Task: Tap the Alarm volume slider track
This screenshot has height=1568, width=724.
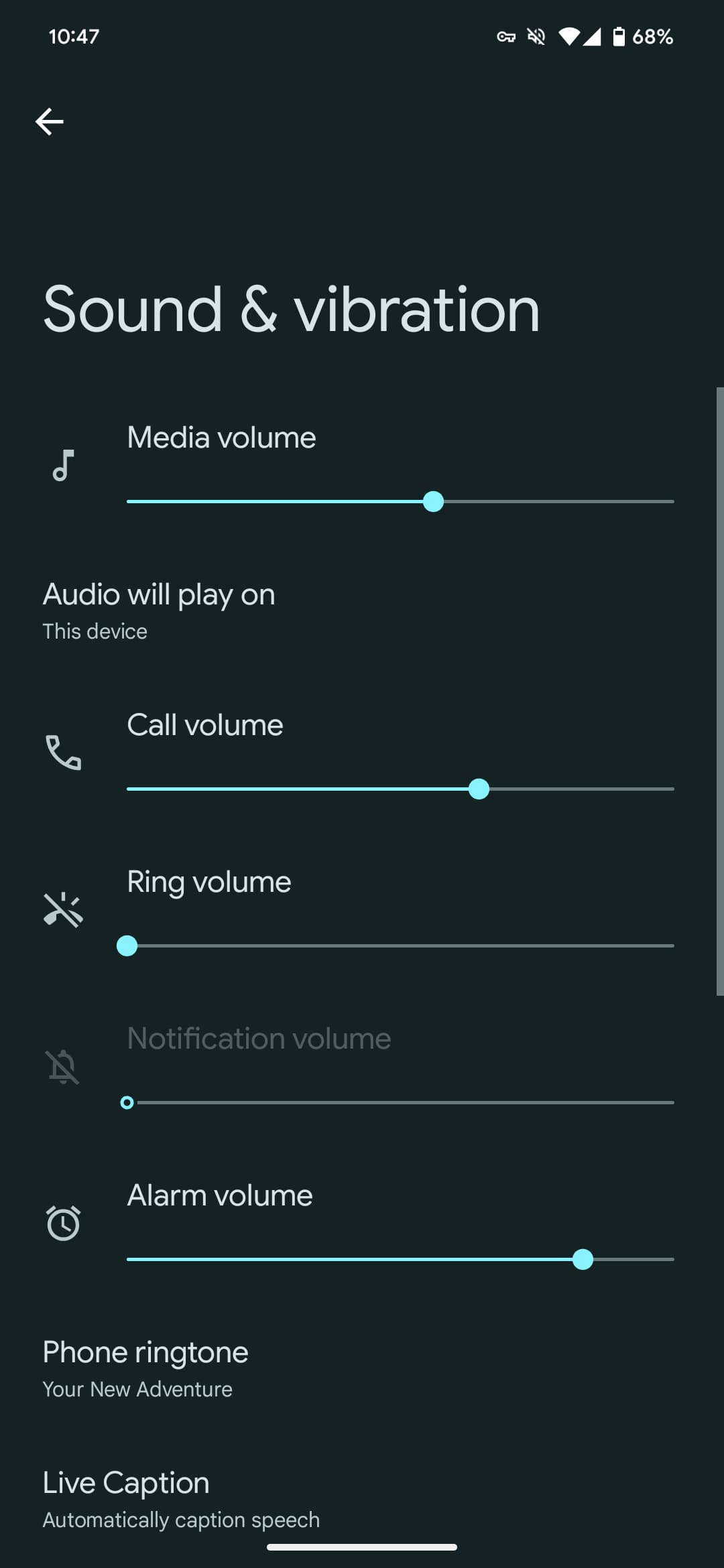Action: click(400, 1259)
